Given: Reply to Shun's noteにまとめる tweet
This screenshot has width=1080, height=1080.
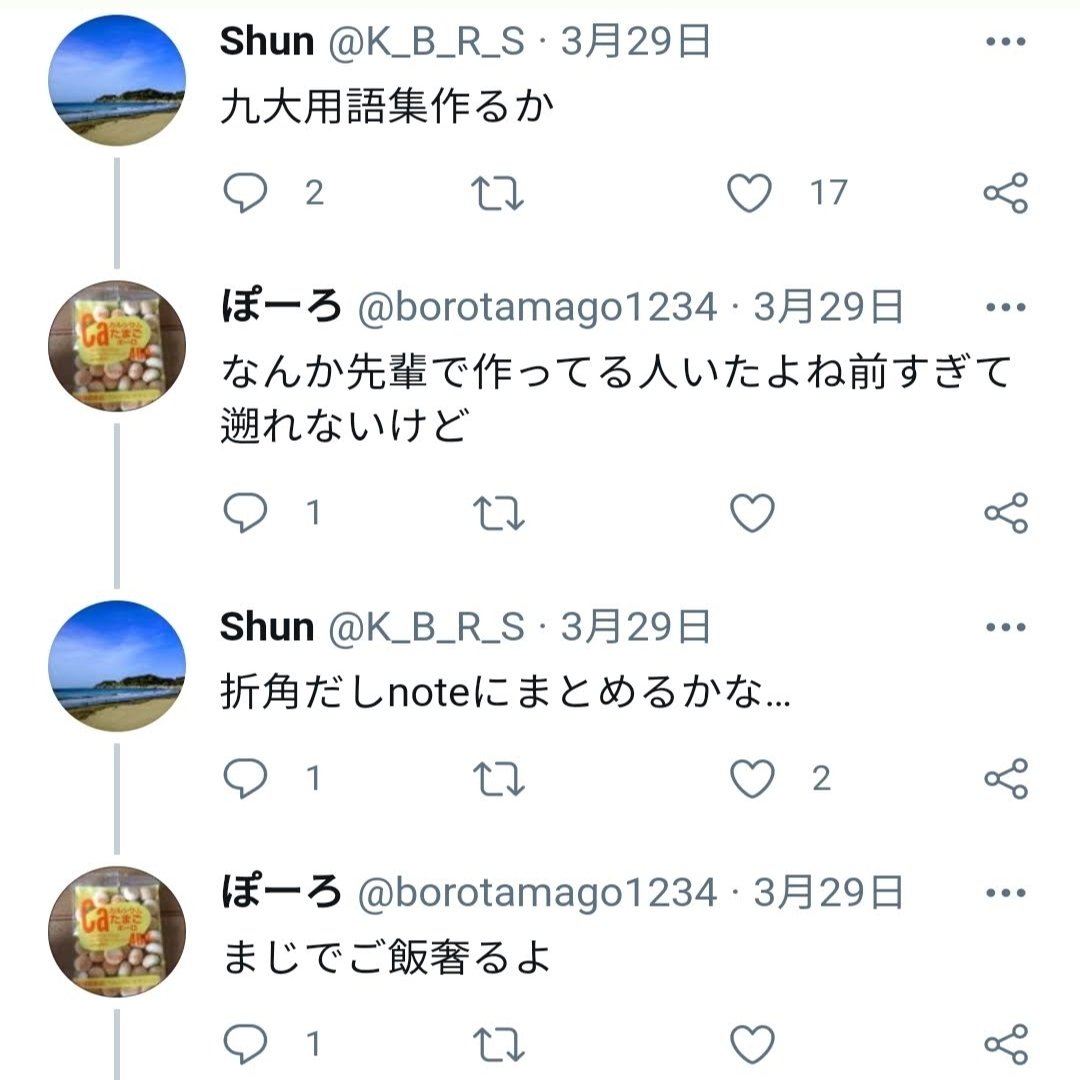Looking at the screenshot, I should [245, 778].
